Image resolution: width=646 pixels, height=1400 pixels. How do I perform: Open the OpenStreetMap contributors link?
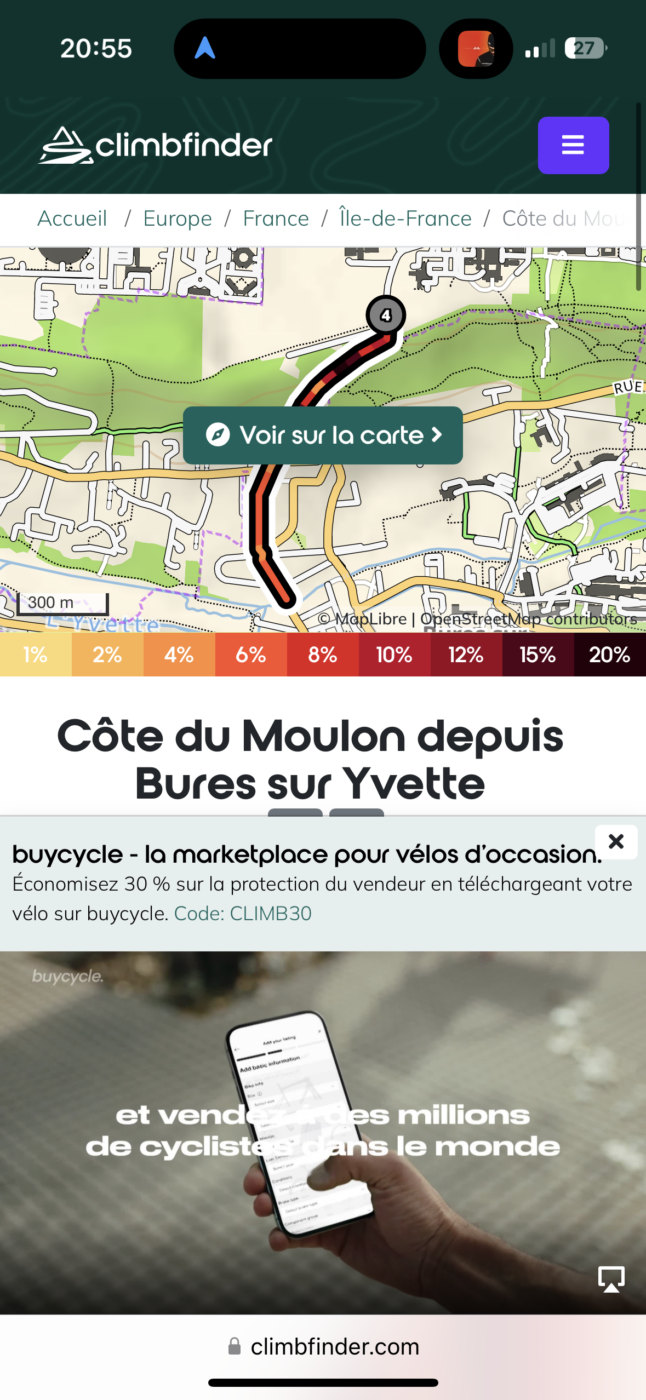pyautogui.click(x=528, y=619)
